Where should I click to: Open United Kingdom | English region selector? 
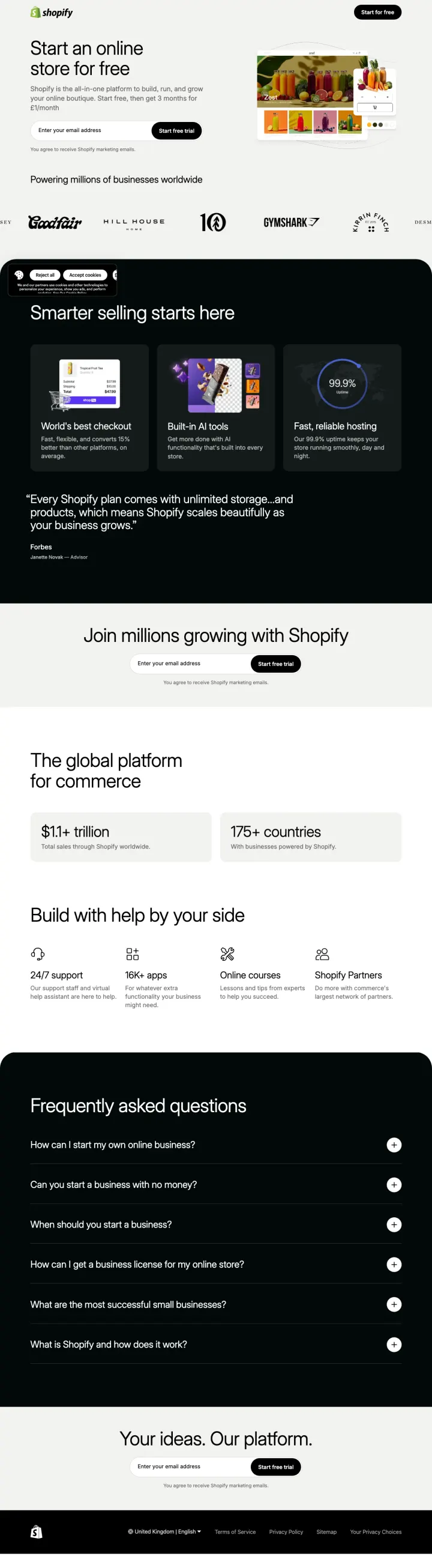pos(164,1531)
